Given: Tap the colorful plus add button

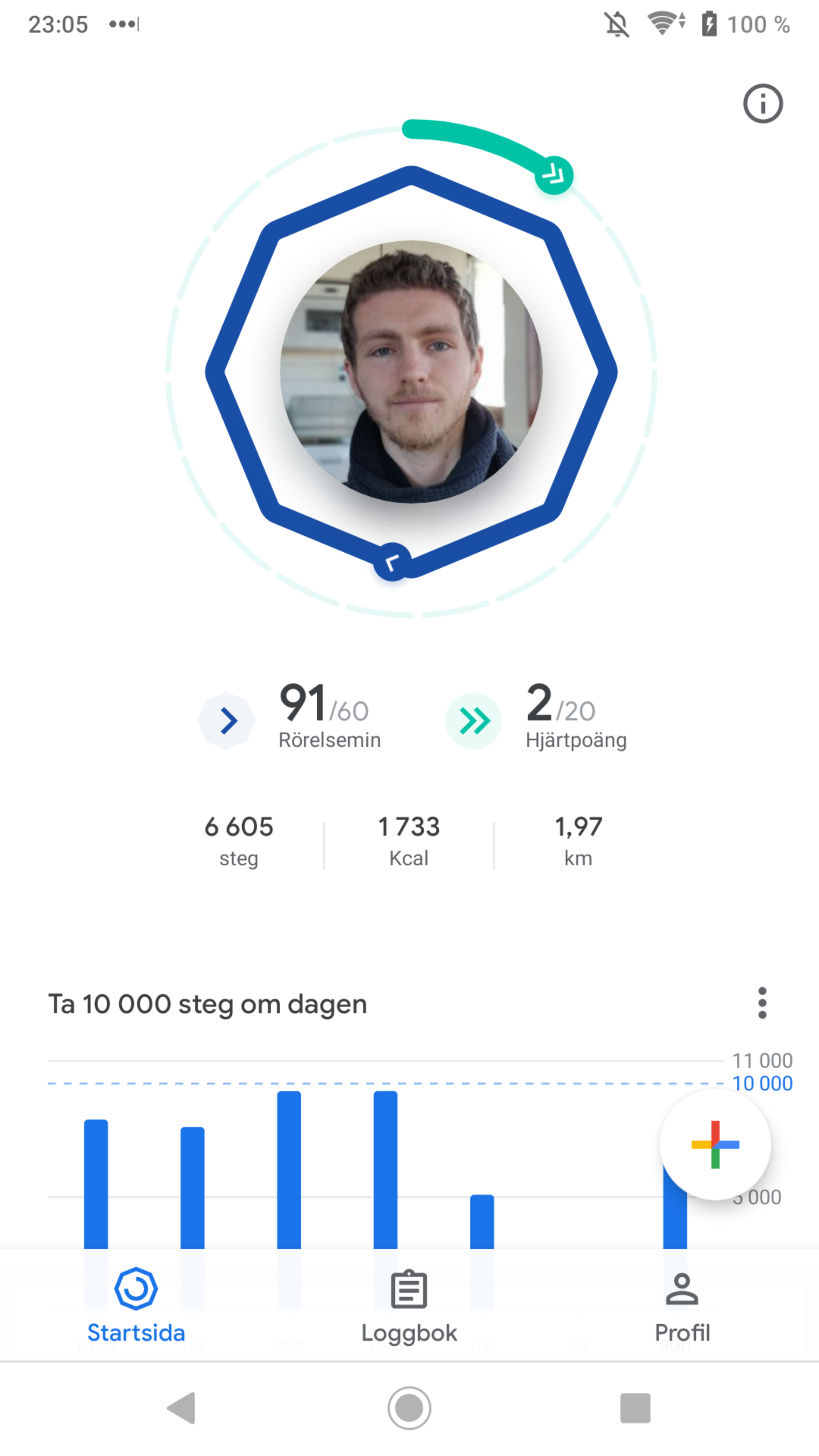Looking at the screenshot, I should pos(715,1145).
